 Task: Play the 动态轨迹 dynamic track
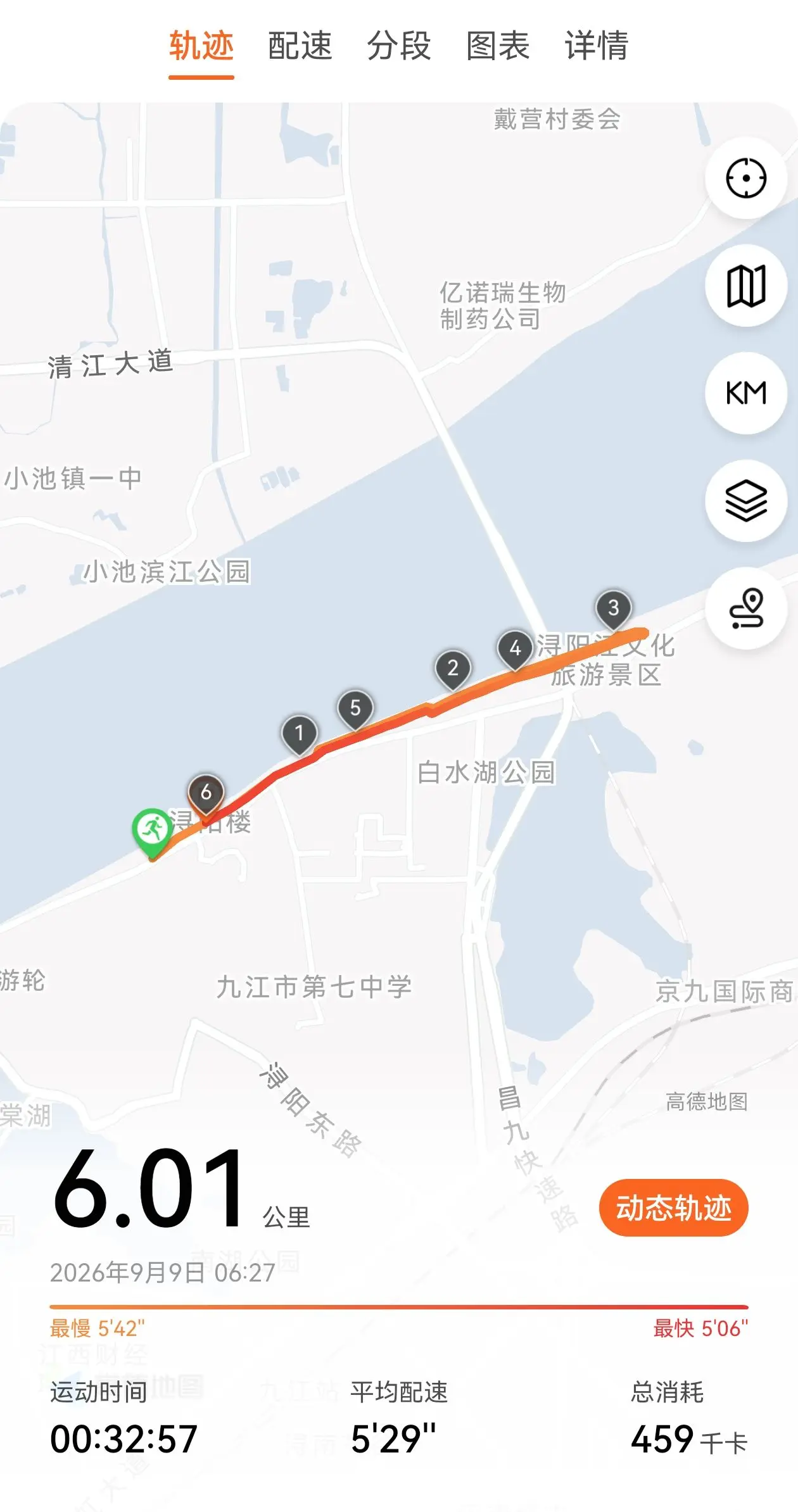[674, 1207]
